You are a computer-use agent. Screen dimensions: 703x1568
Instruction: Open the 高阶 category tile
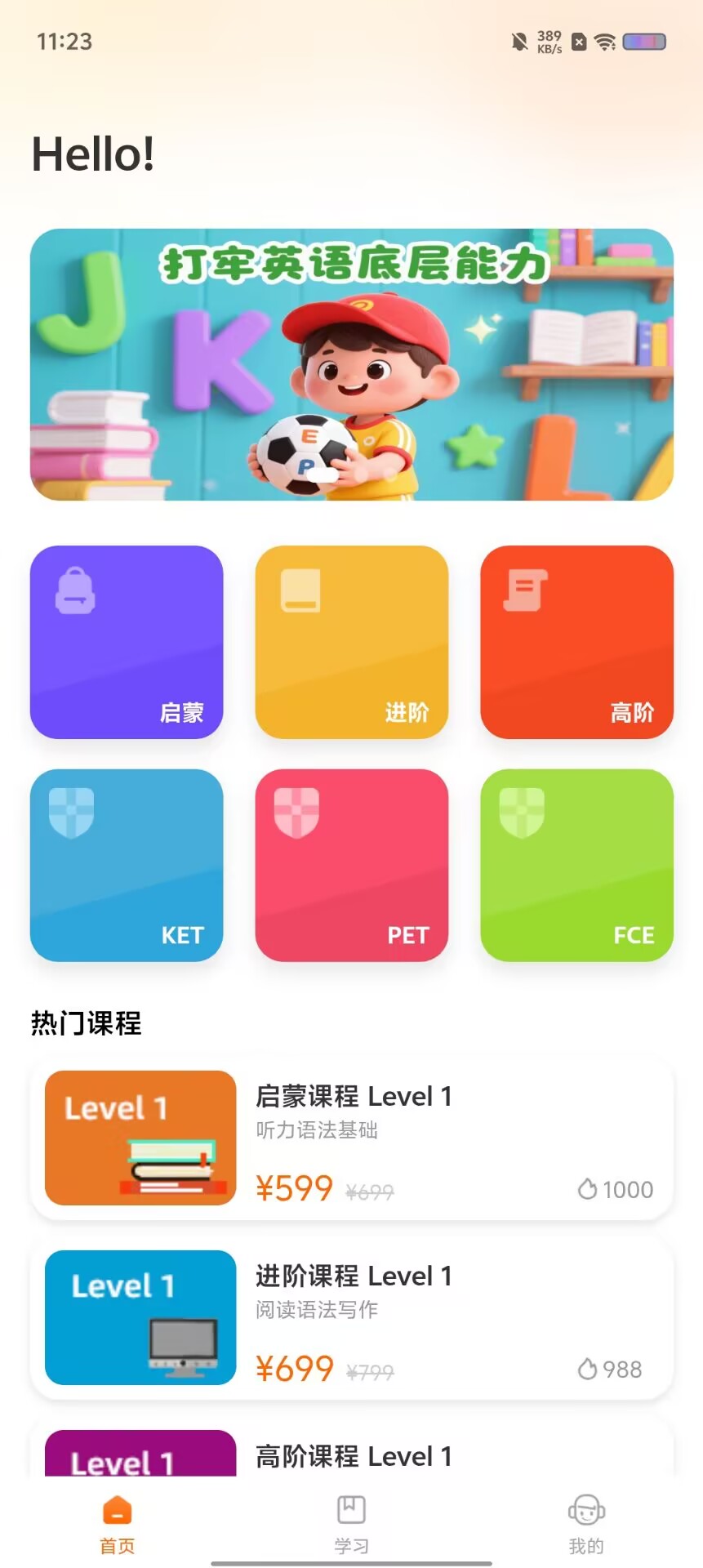click(x=577, y=642)
